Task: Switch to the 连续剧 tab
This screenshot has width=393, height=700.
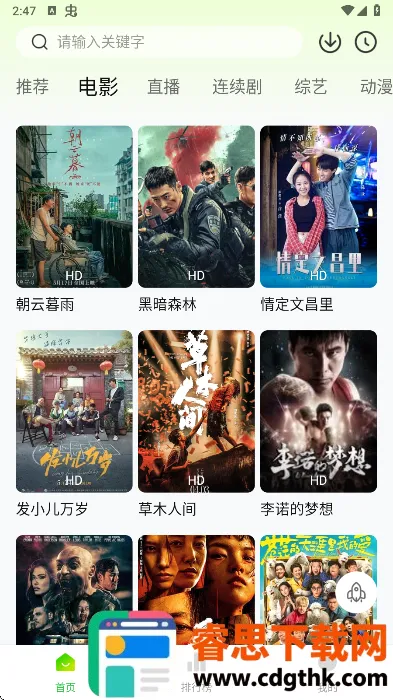Action: [237, 87]
